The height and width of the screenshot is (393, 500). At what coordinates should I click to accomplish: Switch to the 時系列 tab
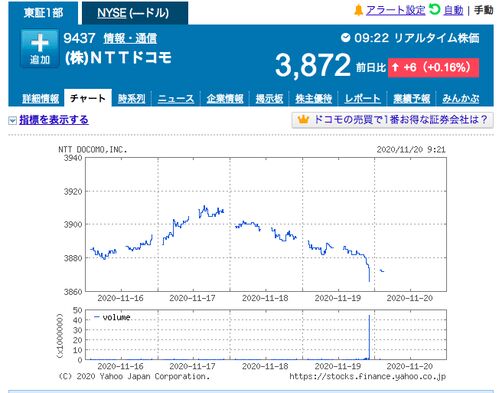point(132,99)
